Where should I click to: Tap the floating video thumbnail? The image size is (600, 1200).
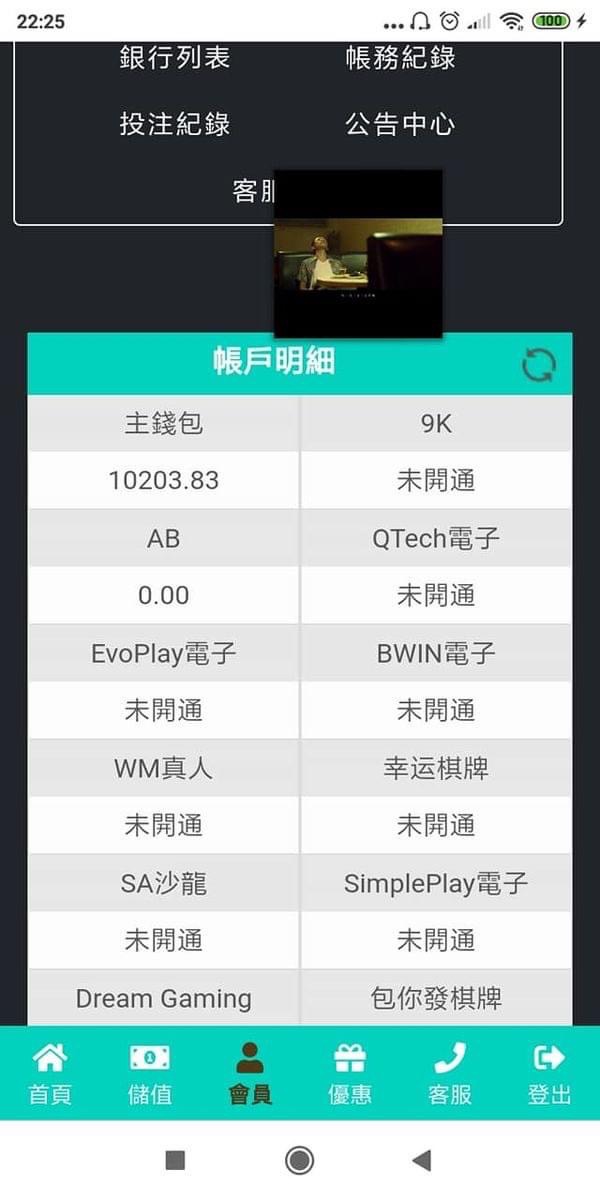pyautogui.click(x=358, y=254)
